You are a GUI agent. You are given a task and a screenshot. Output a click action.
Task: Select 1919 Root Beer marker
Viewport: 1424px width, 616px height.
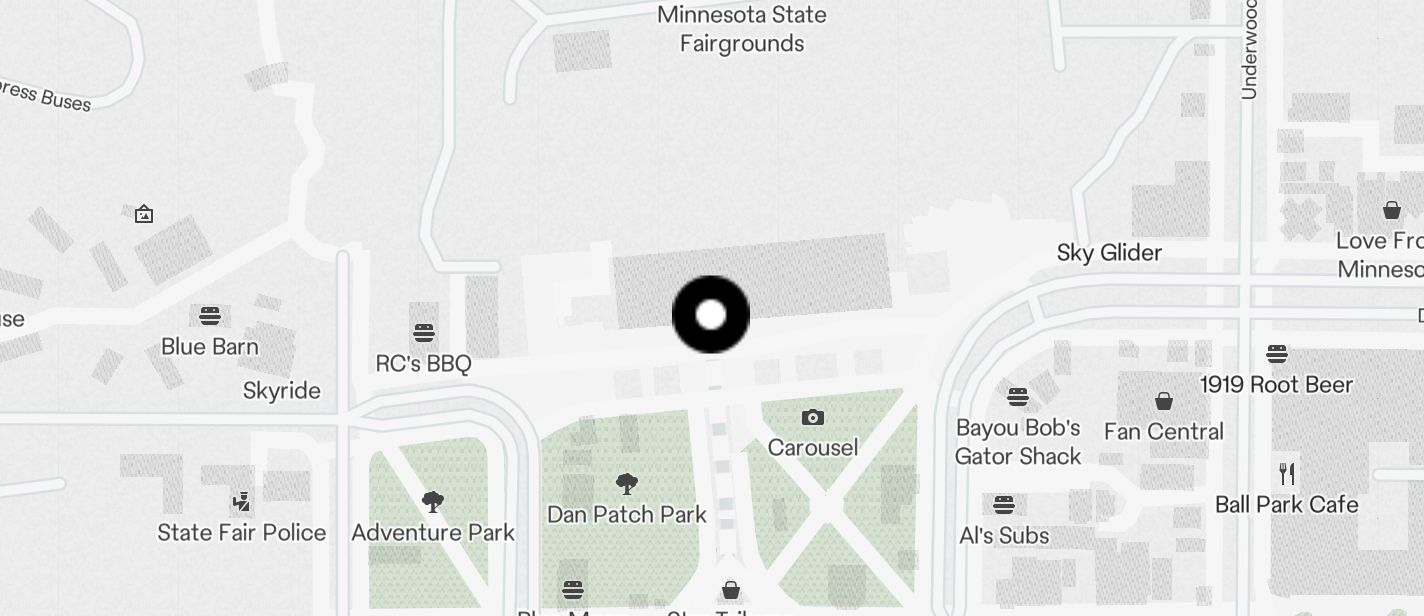click(x=1276, y=354)
